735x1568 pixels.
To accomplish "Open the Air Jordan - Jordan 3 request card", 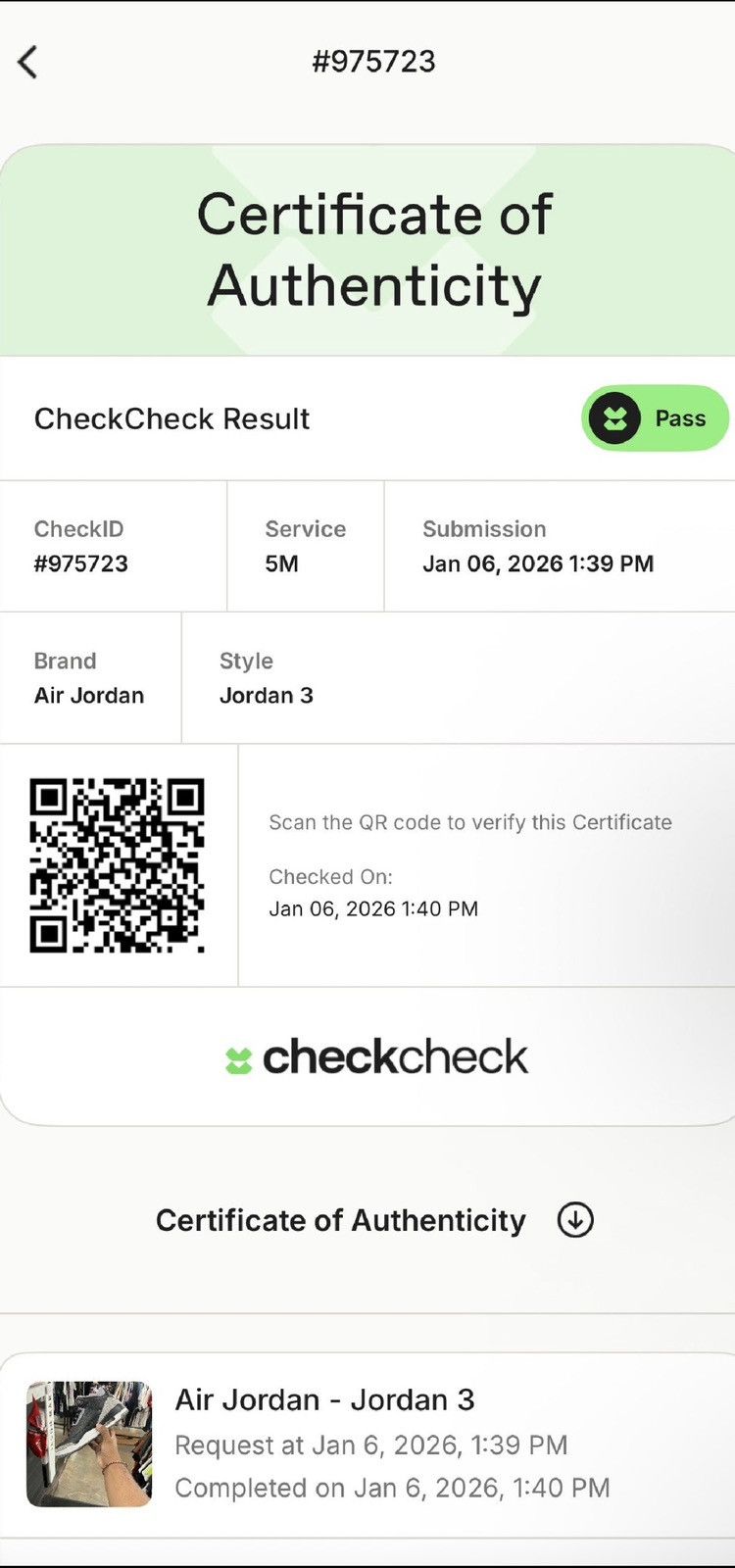I will (367, 1445).
